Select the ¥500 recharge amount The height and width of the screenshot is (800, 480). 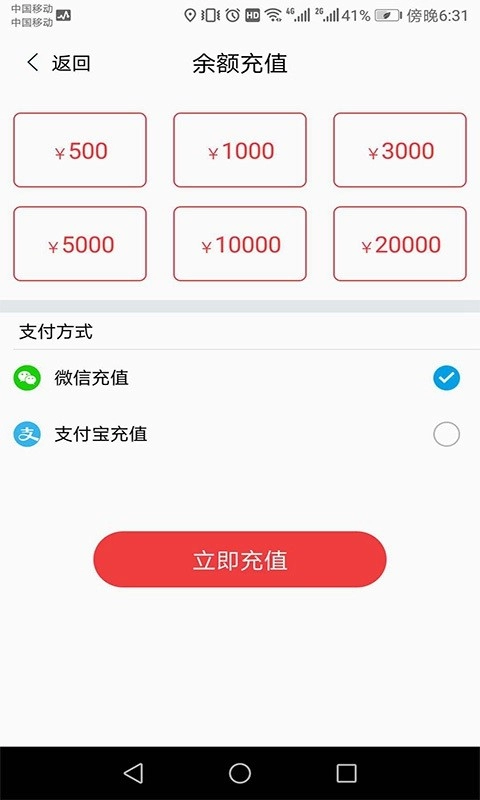point(80,150)
